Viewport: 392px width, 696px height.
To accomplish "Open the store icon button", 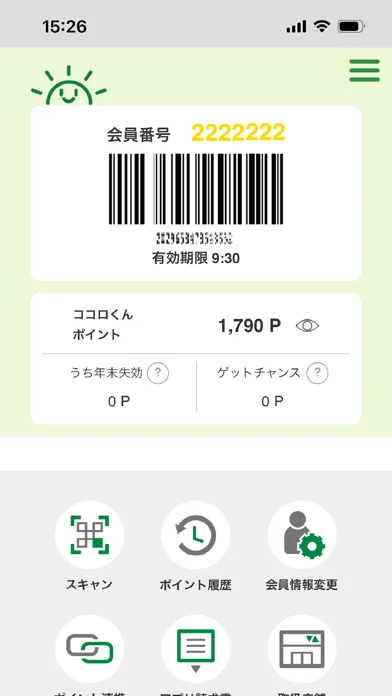I will click(302, 649).
